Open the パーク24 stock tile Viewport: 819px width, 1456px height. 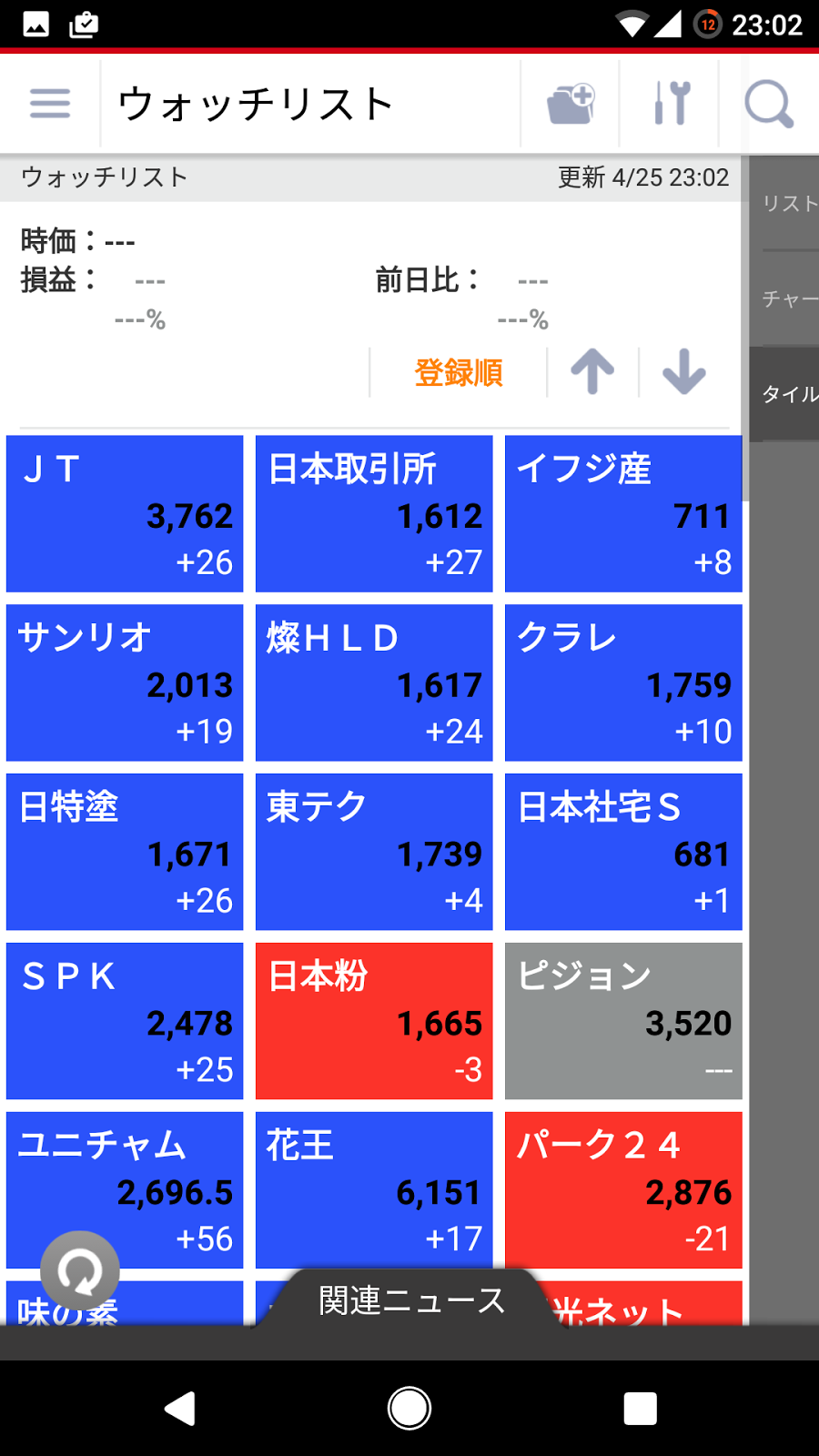[x=623, y=1190]
